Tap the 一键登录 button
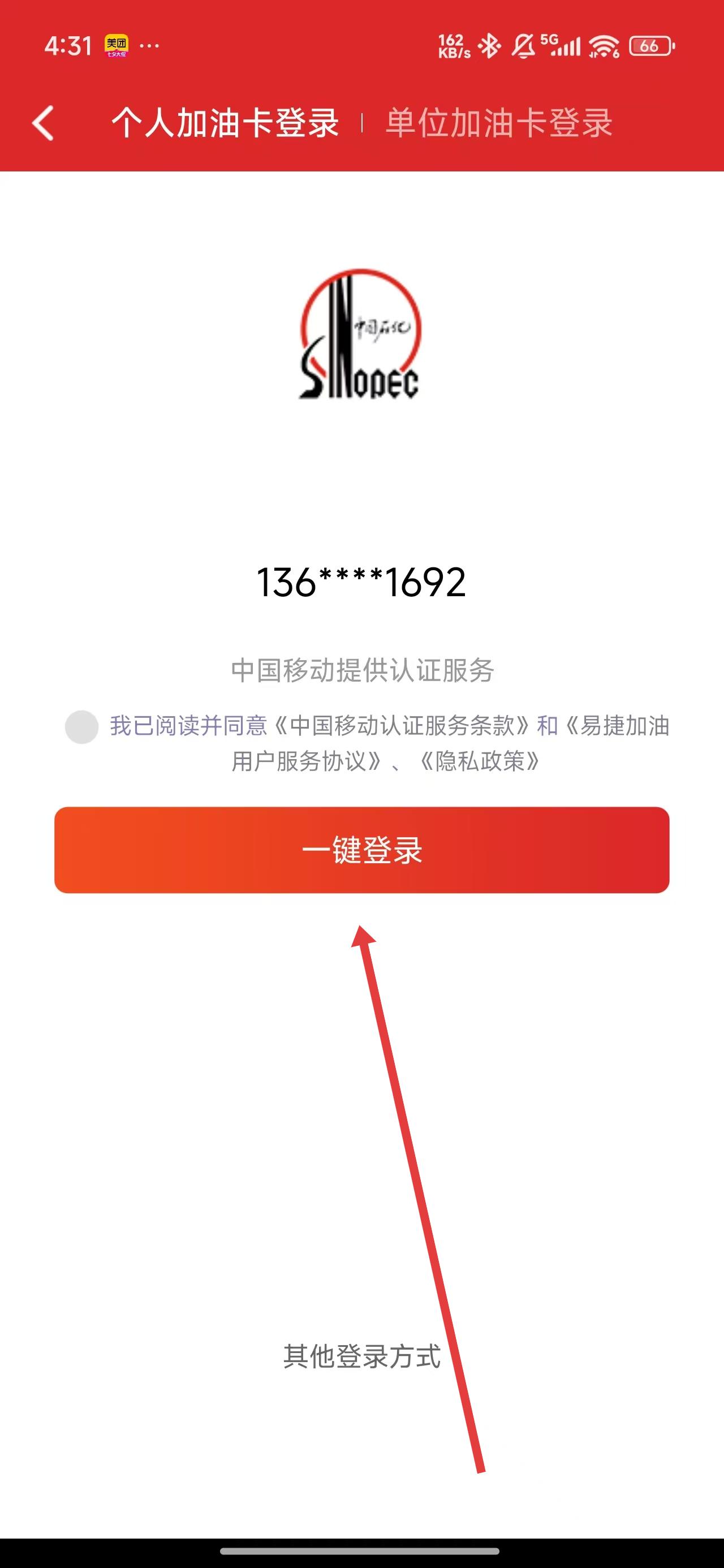Viewport: 724px width, 1568px height. pos(361,850)
